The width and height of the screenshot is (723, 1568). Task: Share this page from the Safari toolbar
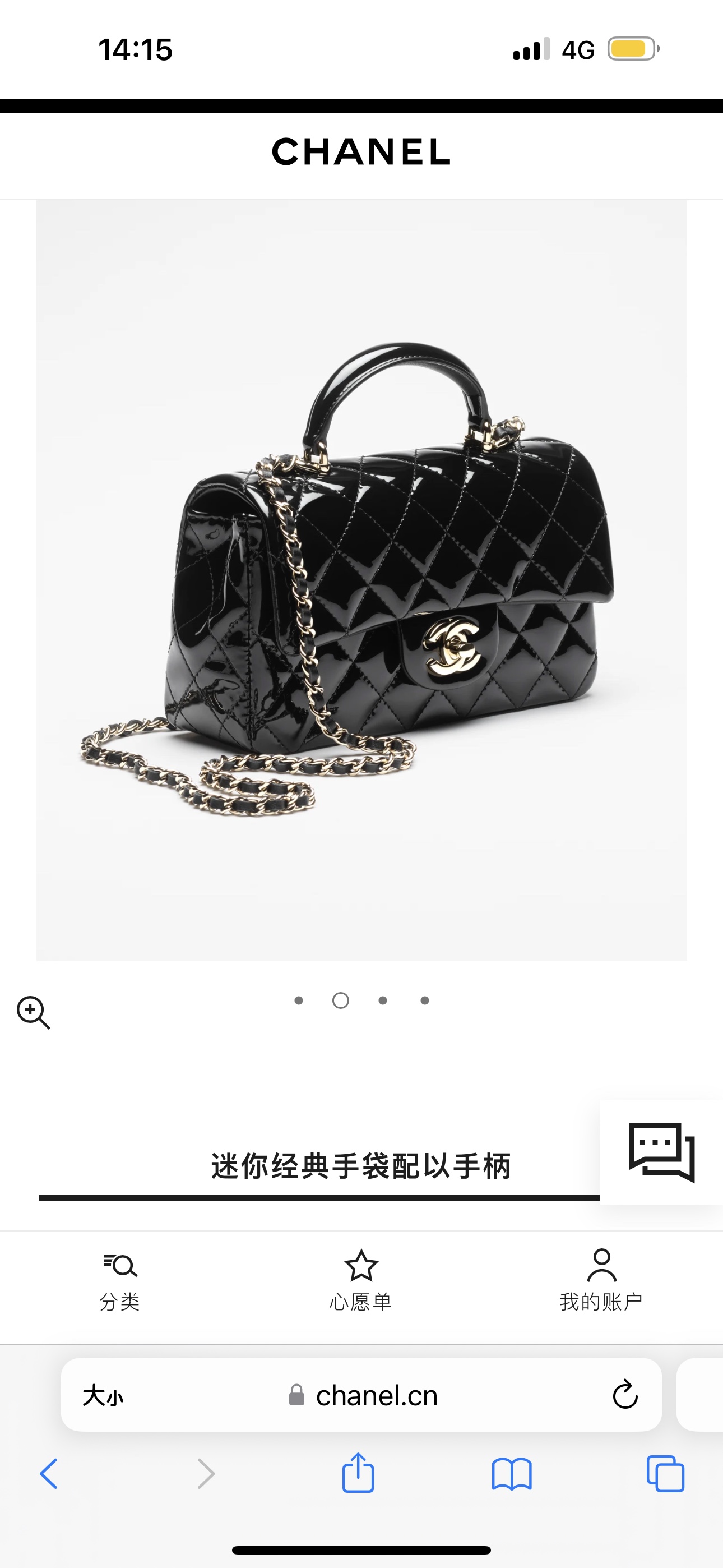[358, 1473]
